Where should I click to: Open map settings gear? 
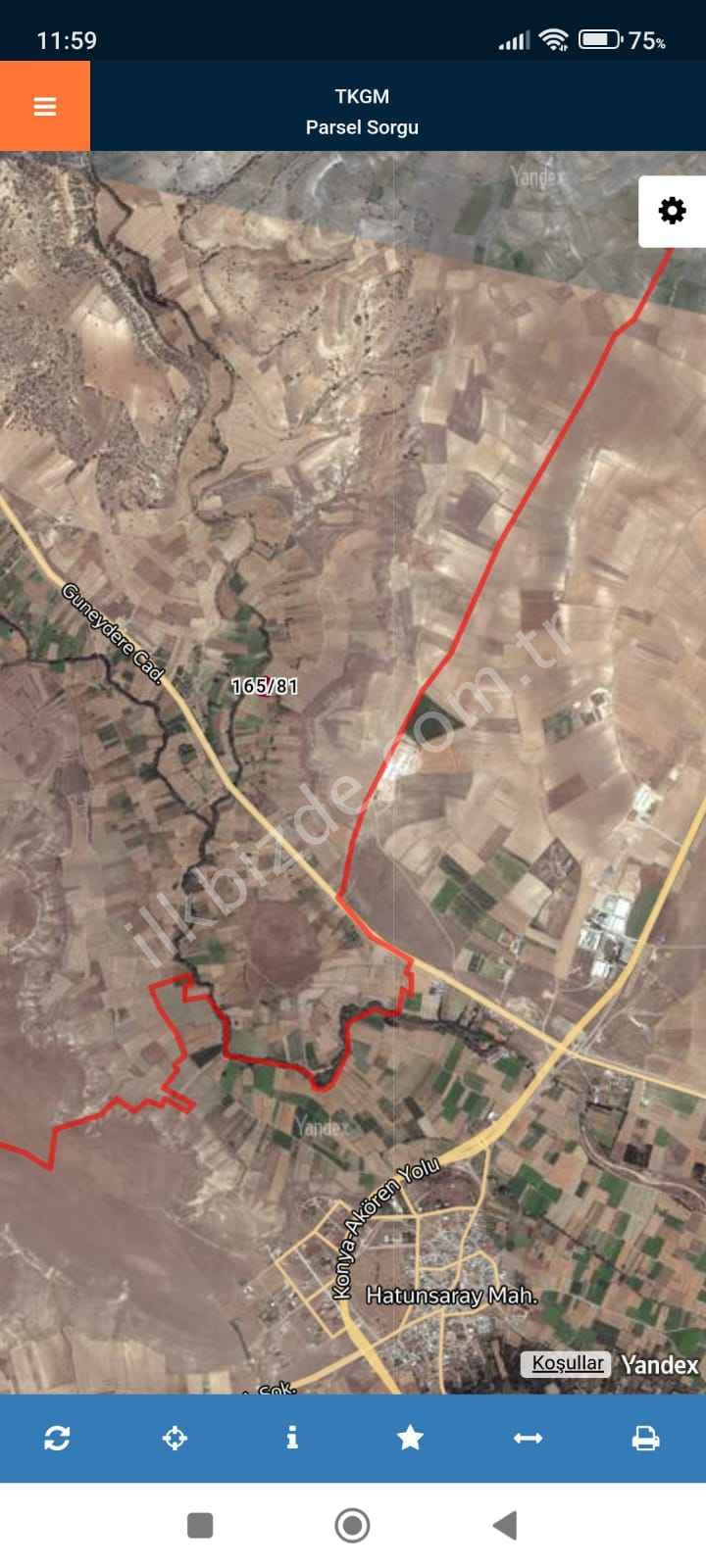(x=672, y=211)
